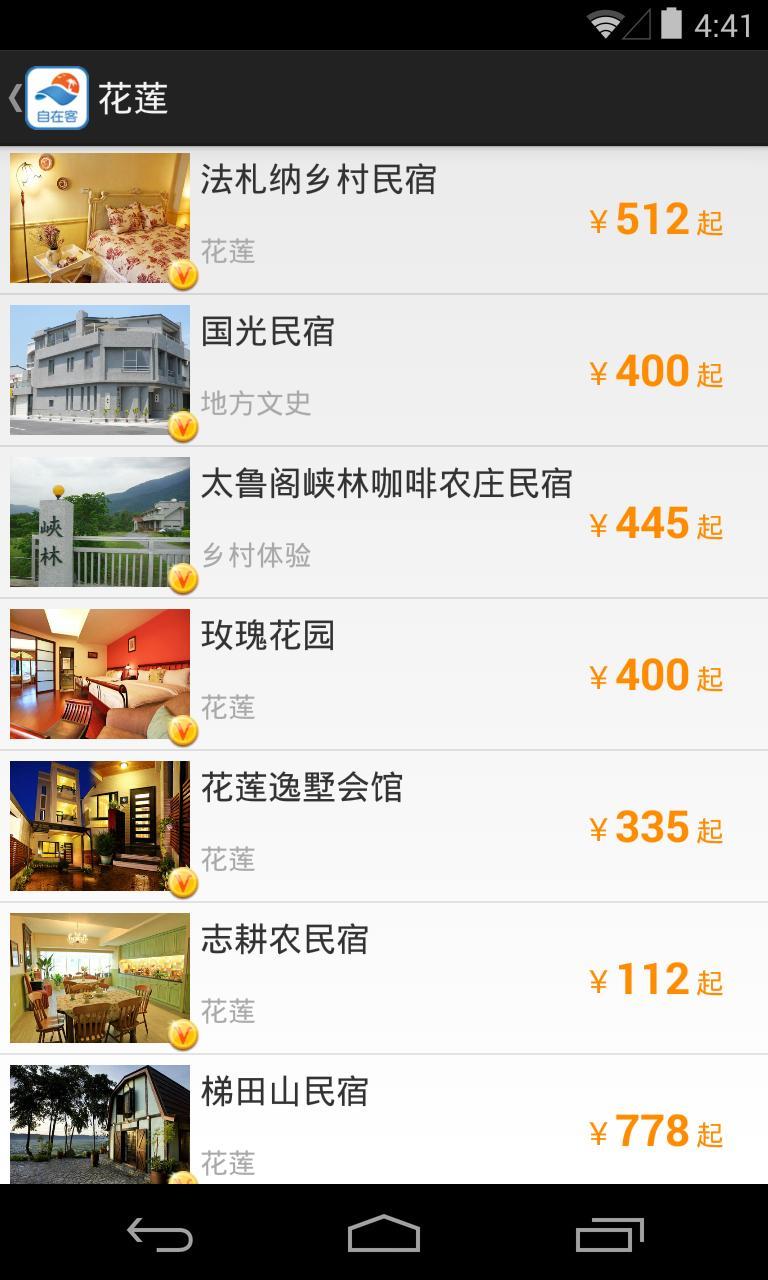
Task: Open the 法札纳乡村民宿 listing
Action: click(384, 219)
